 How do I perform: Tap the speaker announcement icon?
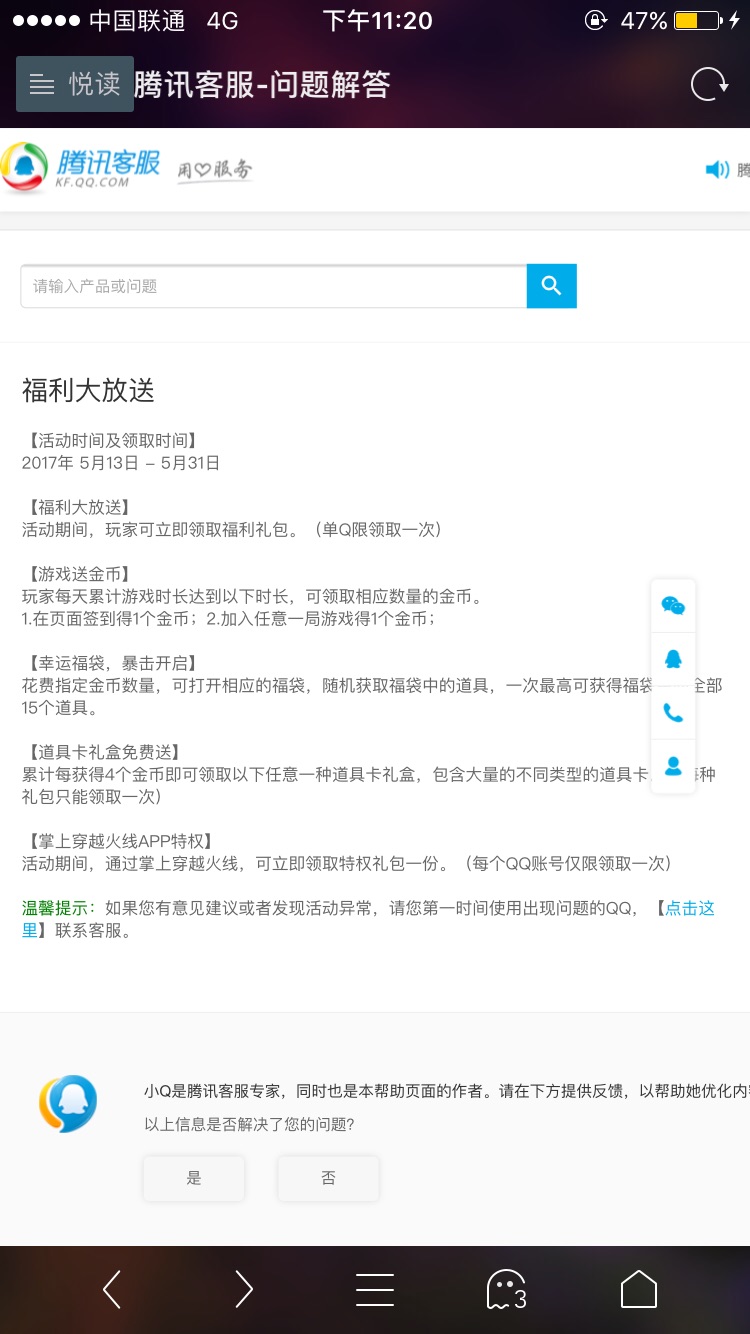coord(717,170)
